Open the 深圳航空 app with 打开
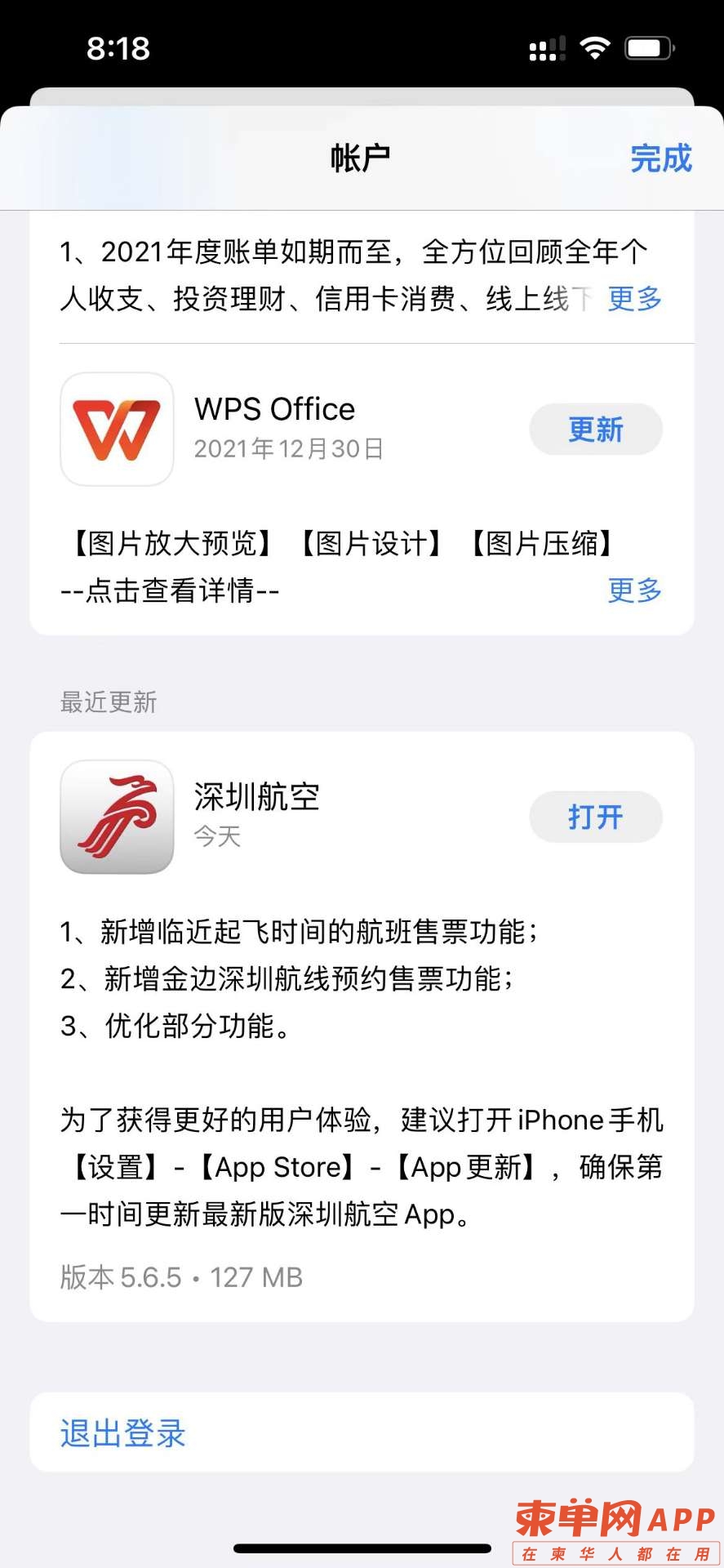 [595, 817]
